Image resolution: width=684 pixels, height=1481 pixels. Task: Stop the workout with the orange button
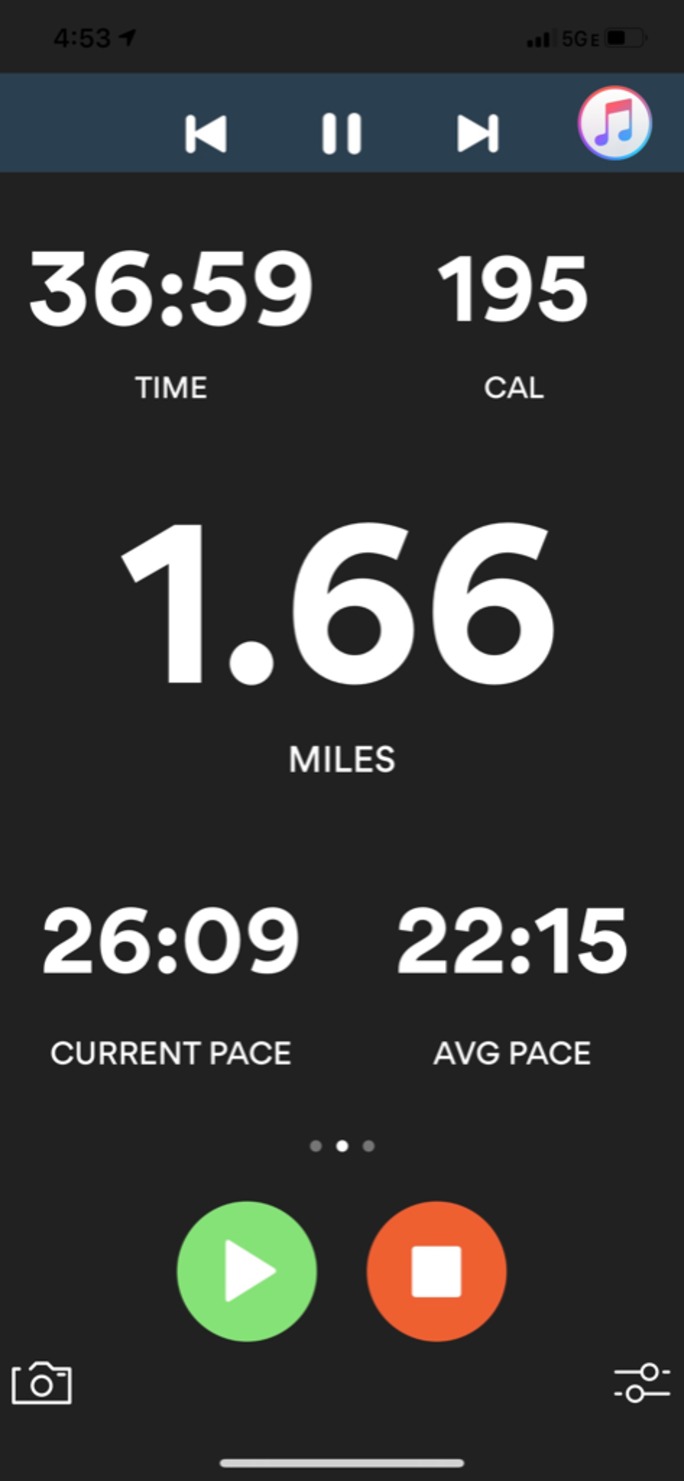pos(437,1271)
